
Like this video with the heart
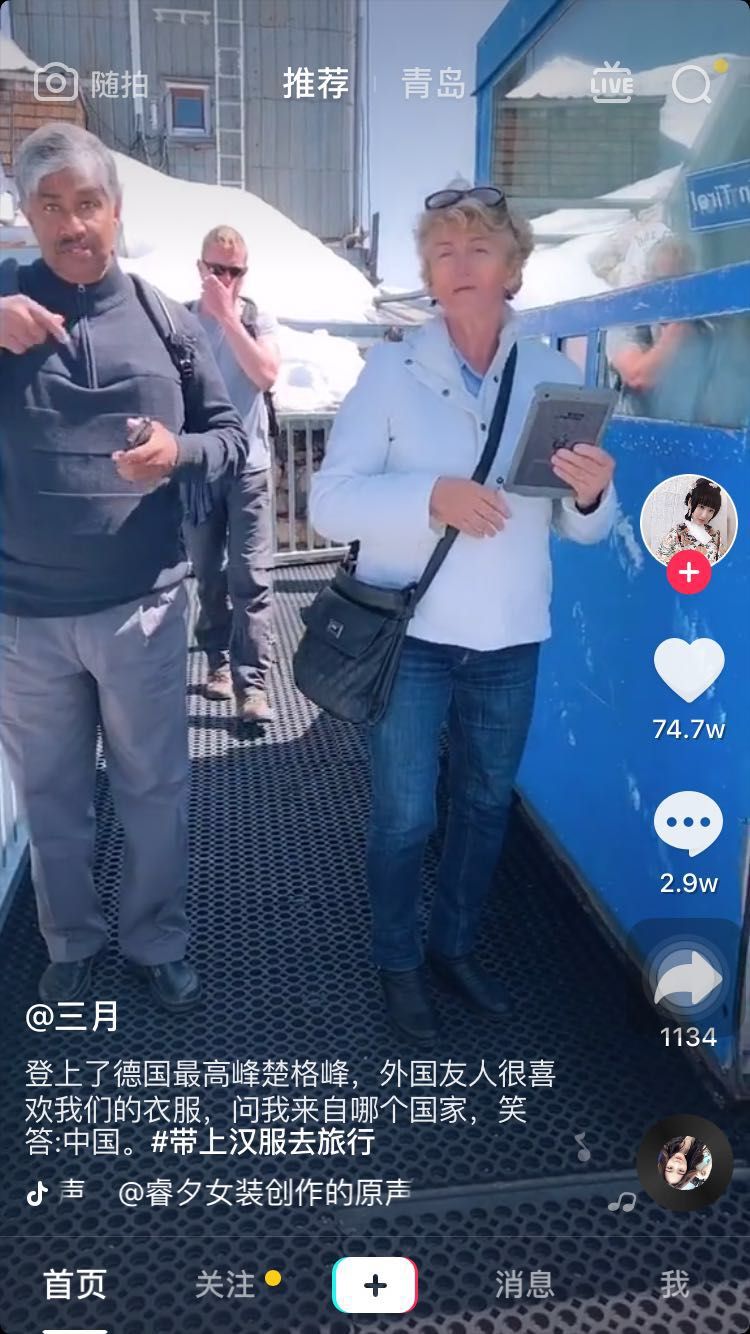688,671
